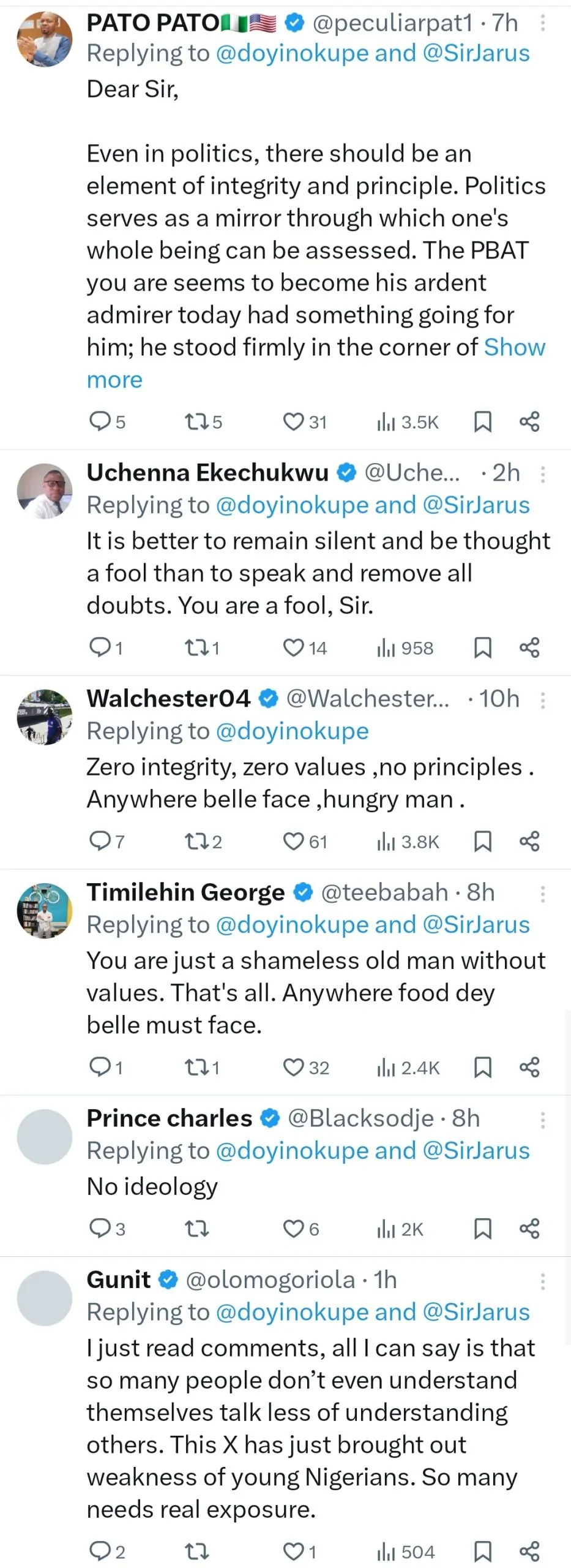Viewport: 571px width, 1568px height.
Task: Open overflow menu on Timilehin George's reply
Action: click(542, 894)
